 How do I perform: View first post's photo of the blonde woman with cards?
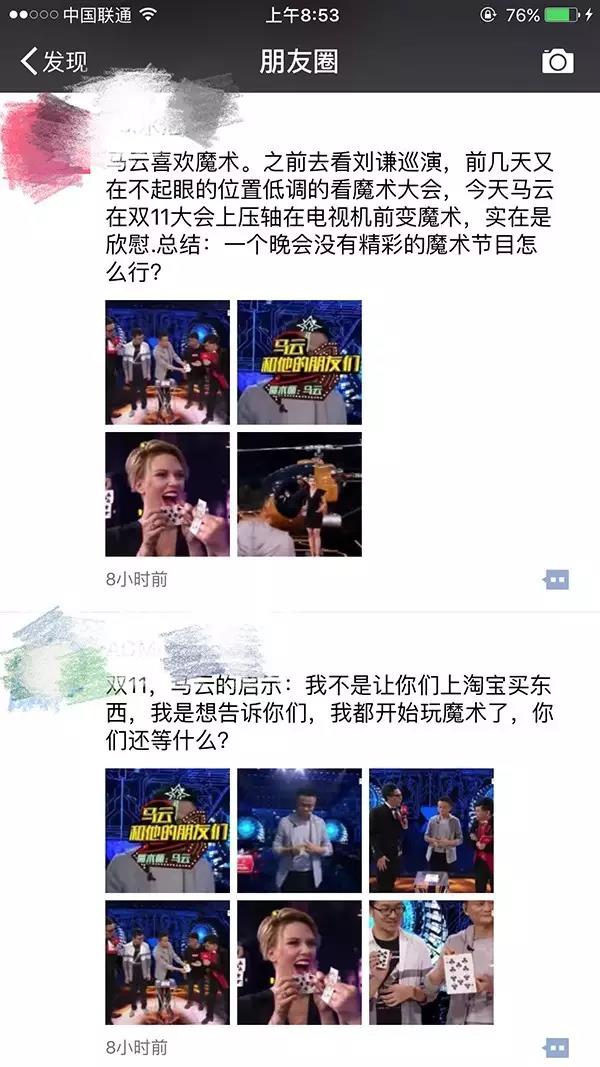click(167, 494)
